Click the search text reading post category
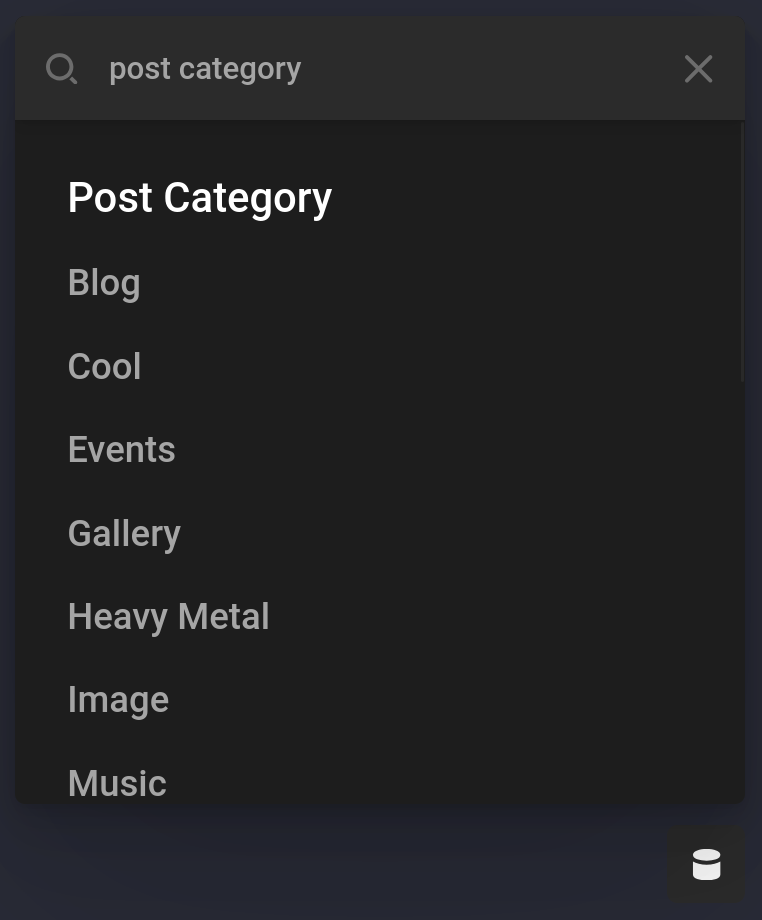 pos(205,68)
